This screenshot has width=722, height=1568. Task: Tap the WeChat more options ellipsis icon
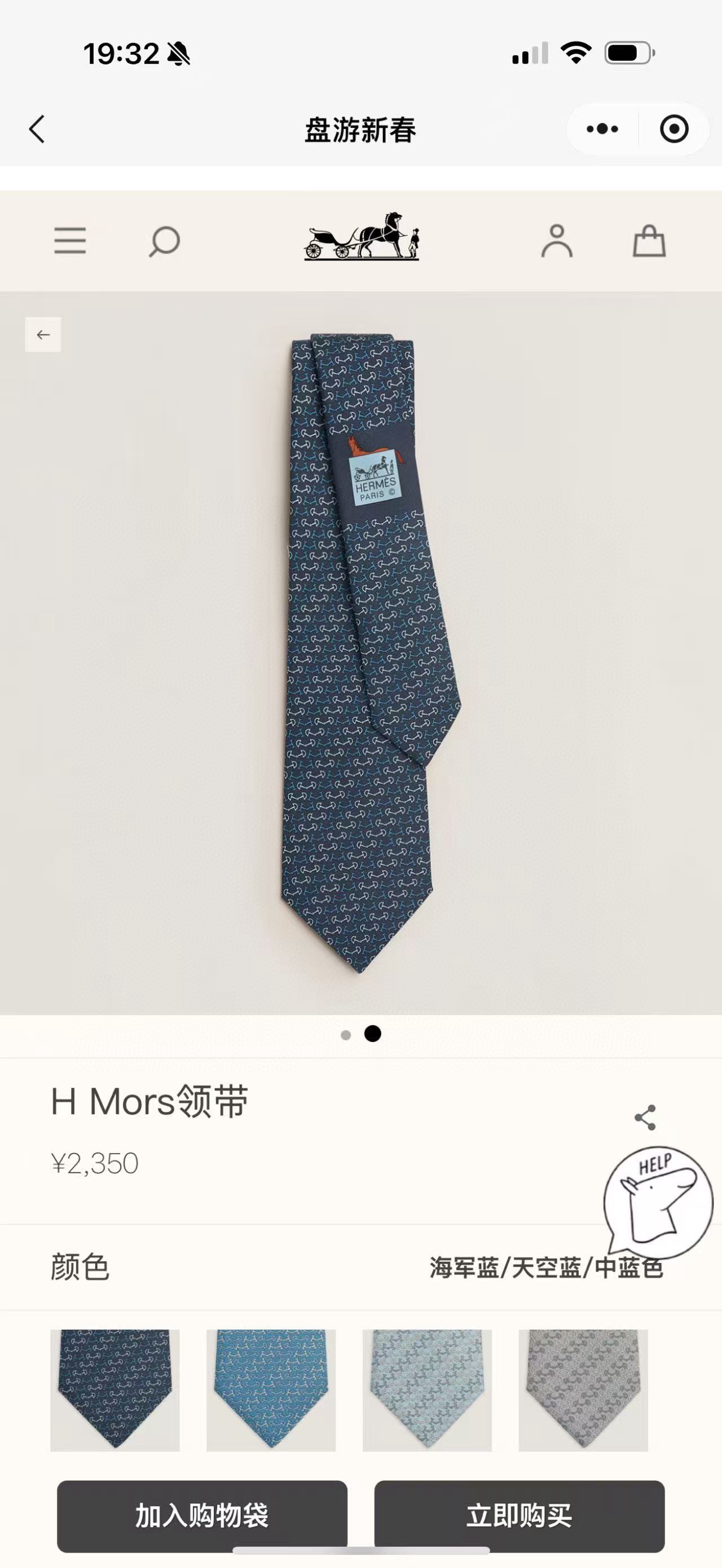[x=601, y=129]
